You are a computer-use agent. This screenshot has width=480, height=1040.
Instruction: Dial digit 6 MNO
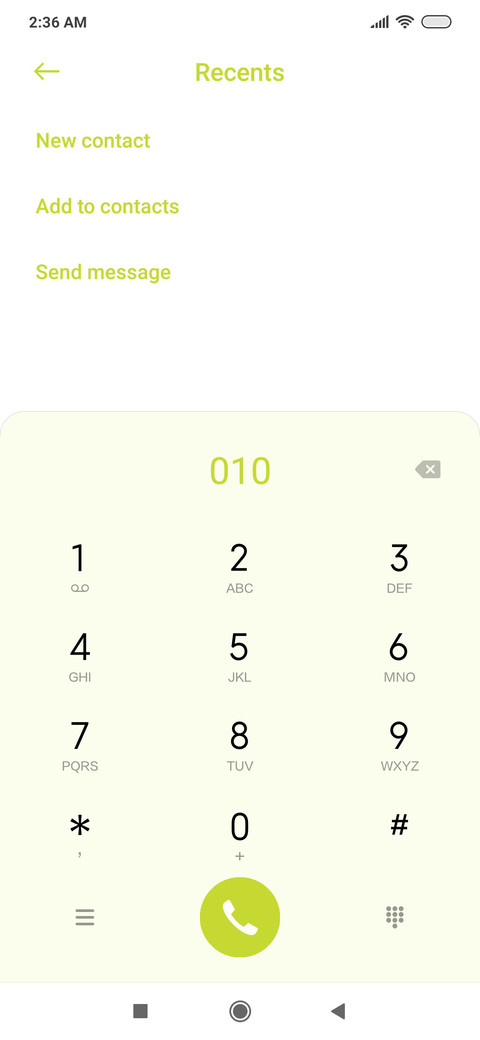pyautogui.click(x=399, y=657)
